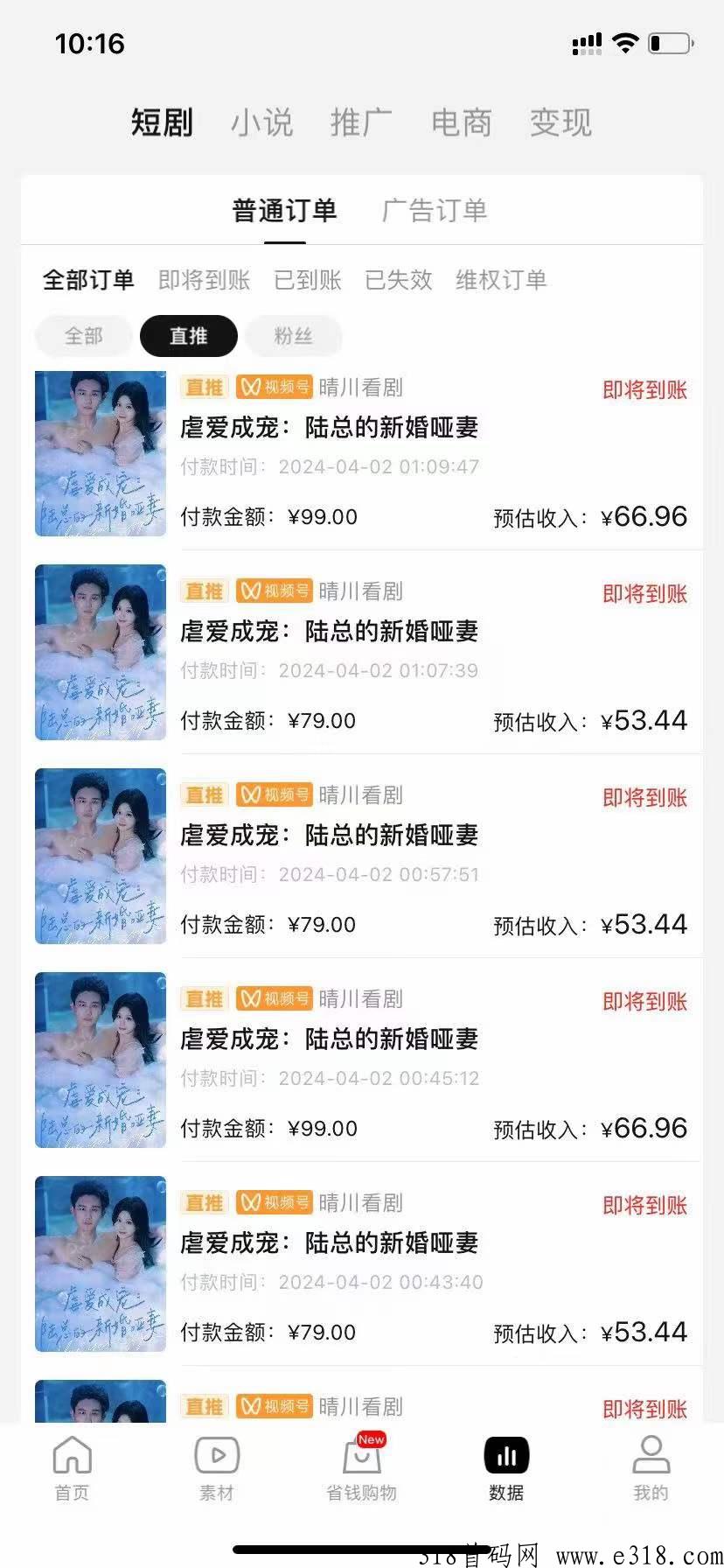The width and height of the screenshot is (724, 1568).
Task: Open 维权订单 filter
Action: (501, 280)
